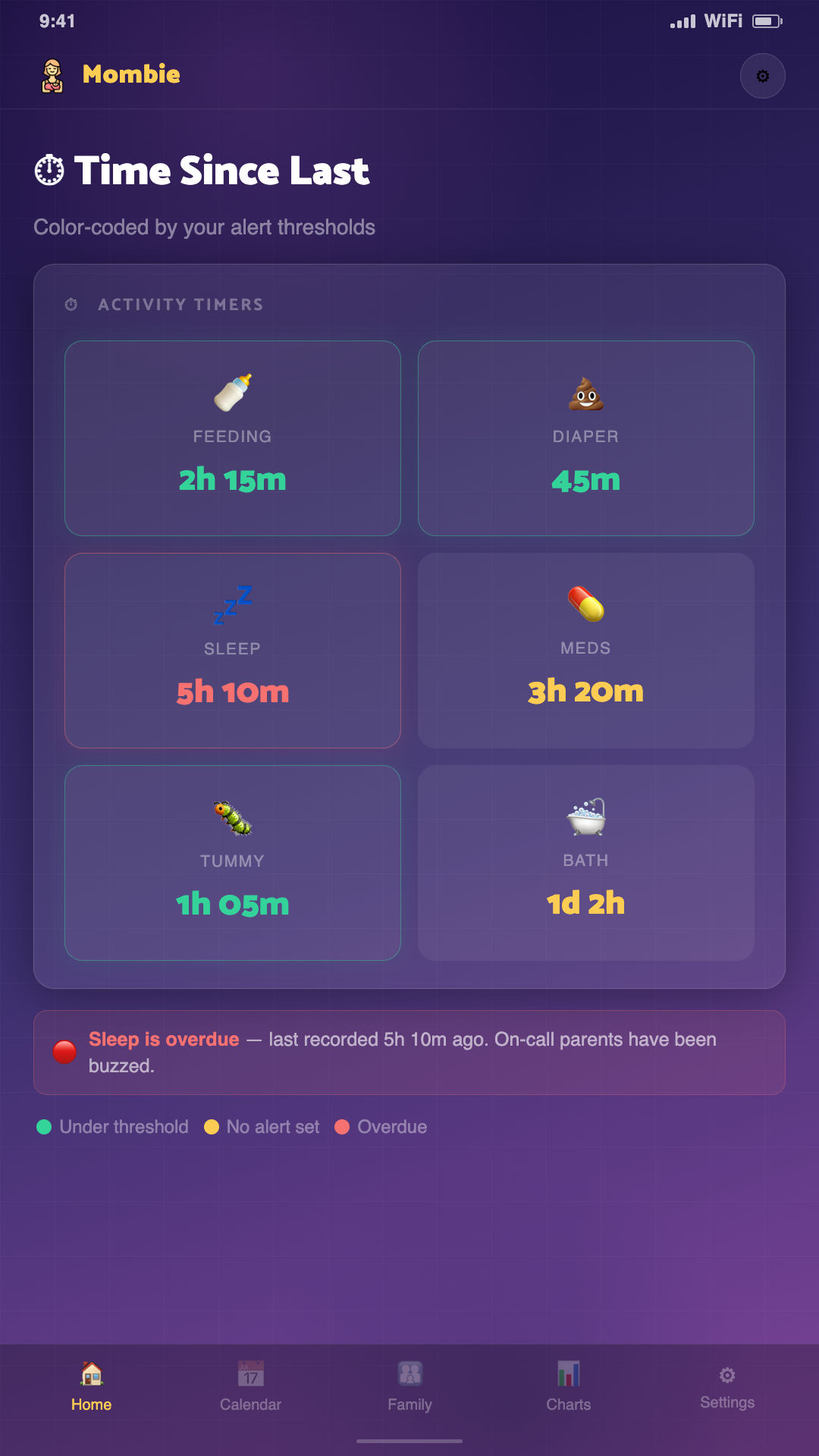
Task: Switch to the Calendar tab
Action: coord(250,1388)
